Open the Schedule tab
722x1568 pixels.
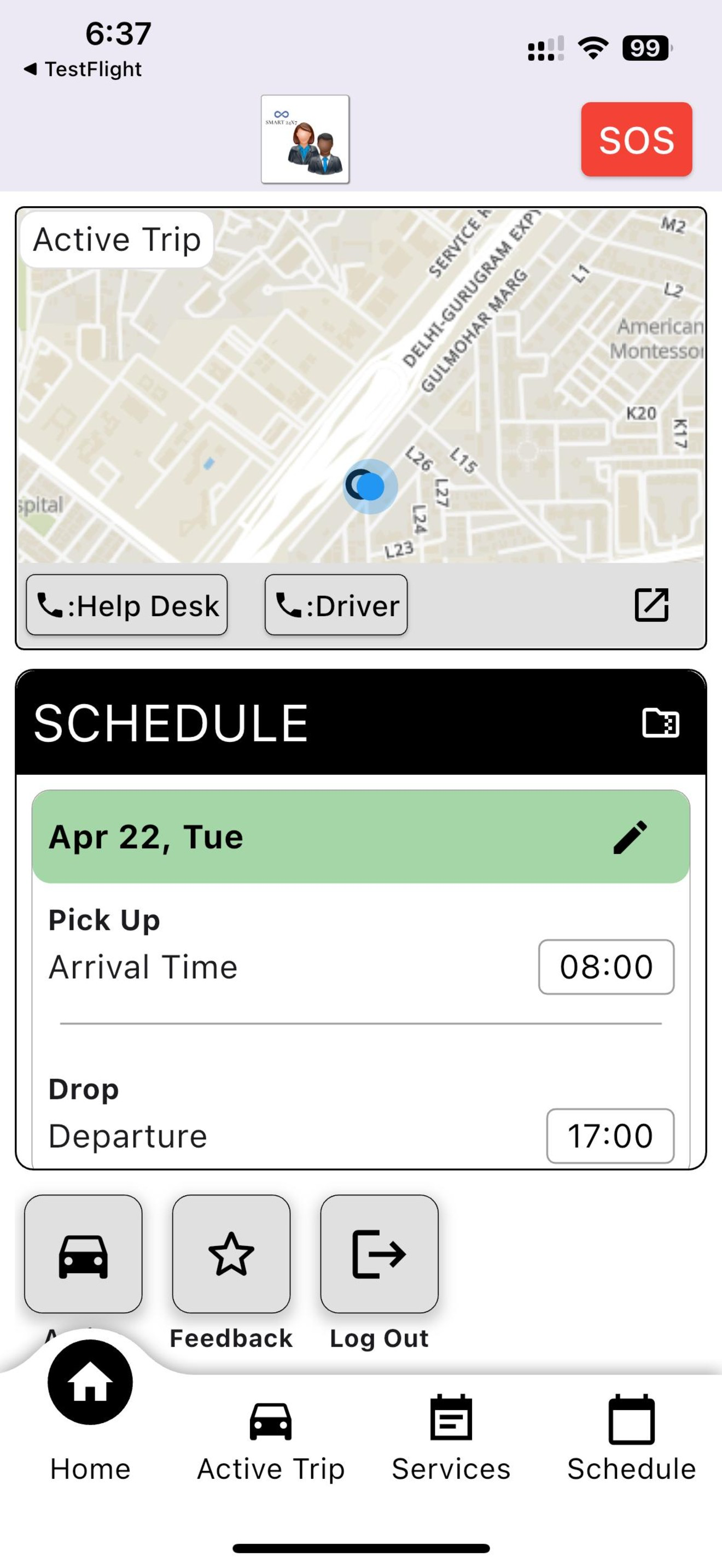[631, 1440]
